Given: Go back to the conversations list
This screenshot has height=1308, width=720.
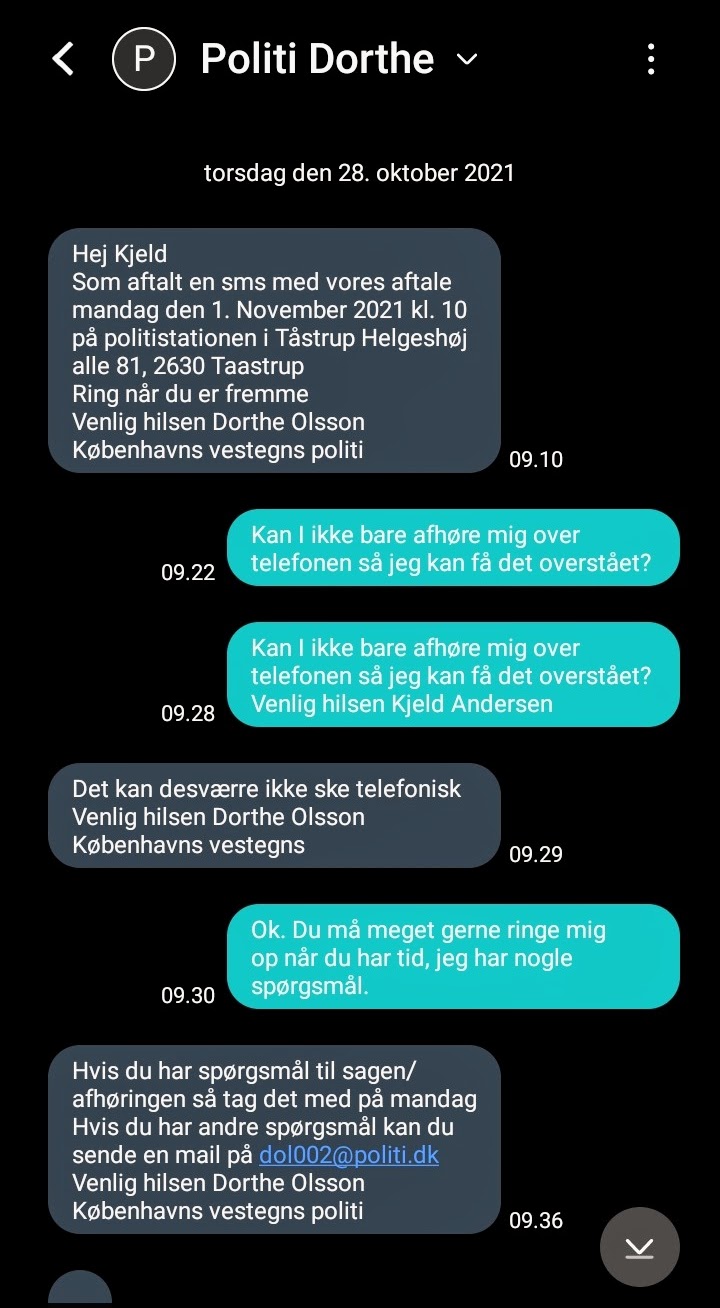Looking at the screenshot, I should 63,59.
